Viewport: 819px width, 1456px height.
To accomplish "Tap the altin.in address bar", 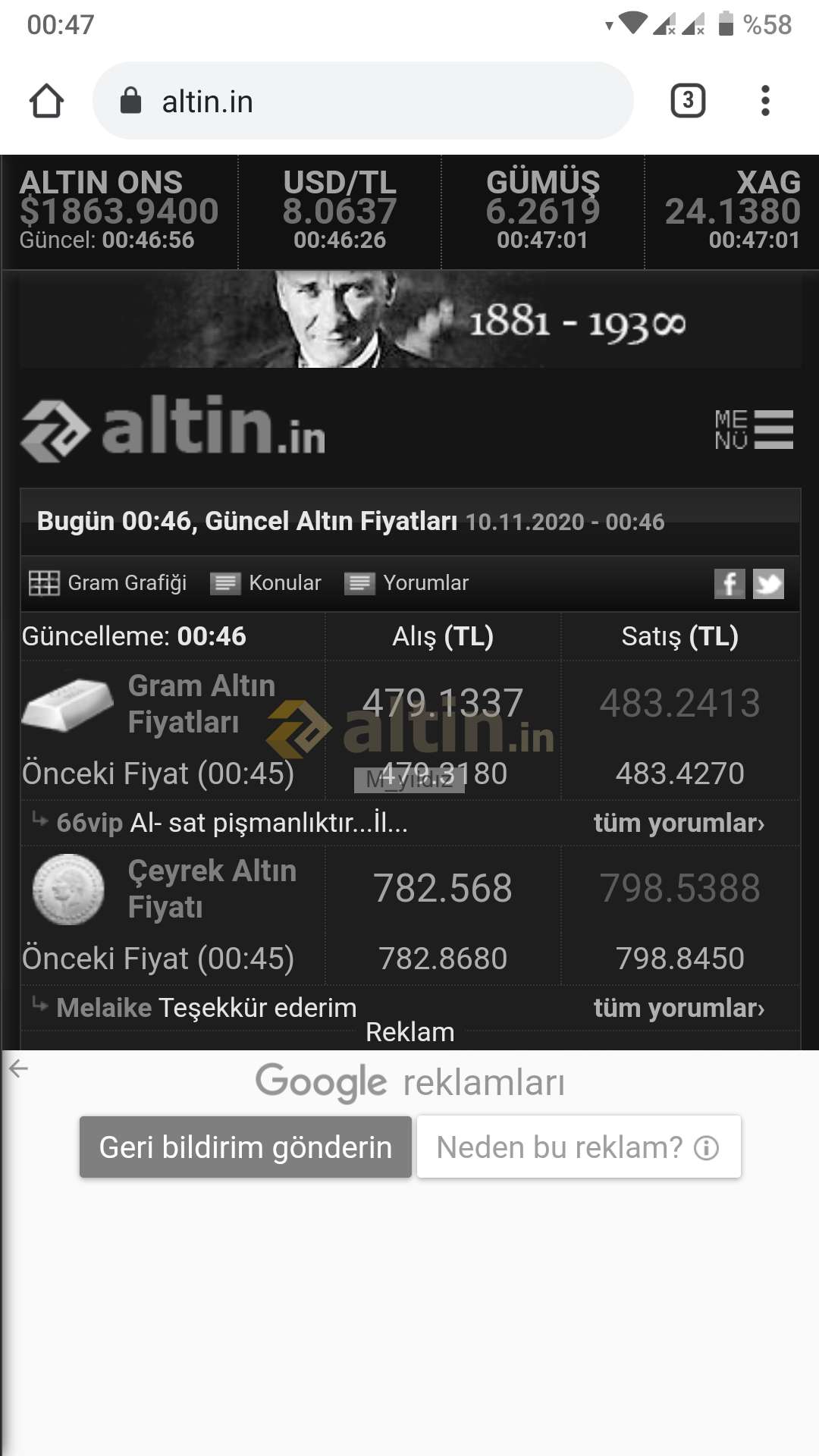I will tap(362, 101).
